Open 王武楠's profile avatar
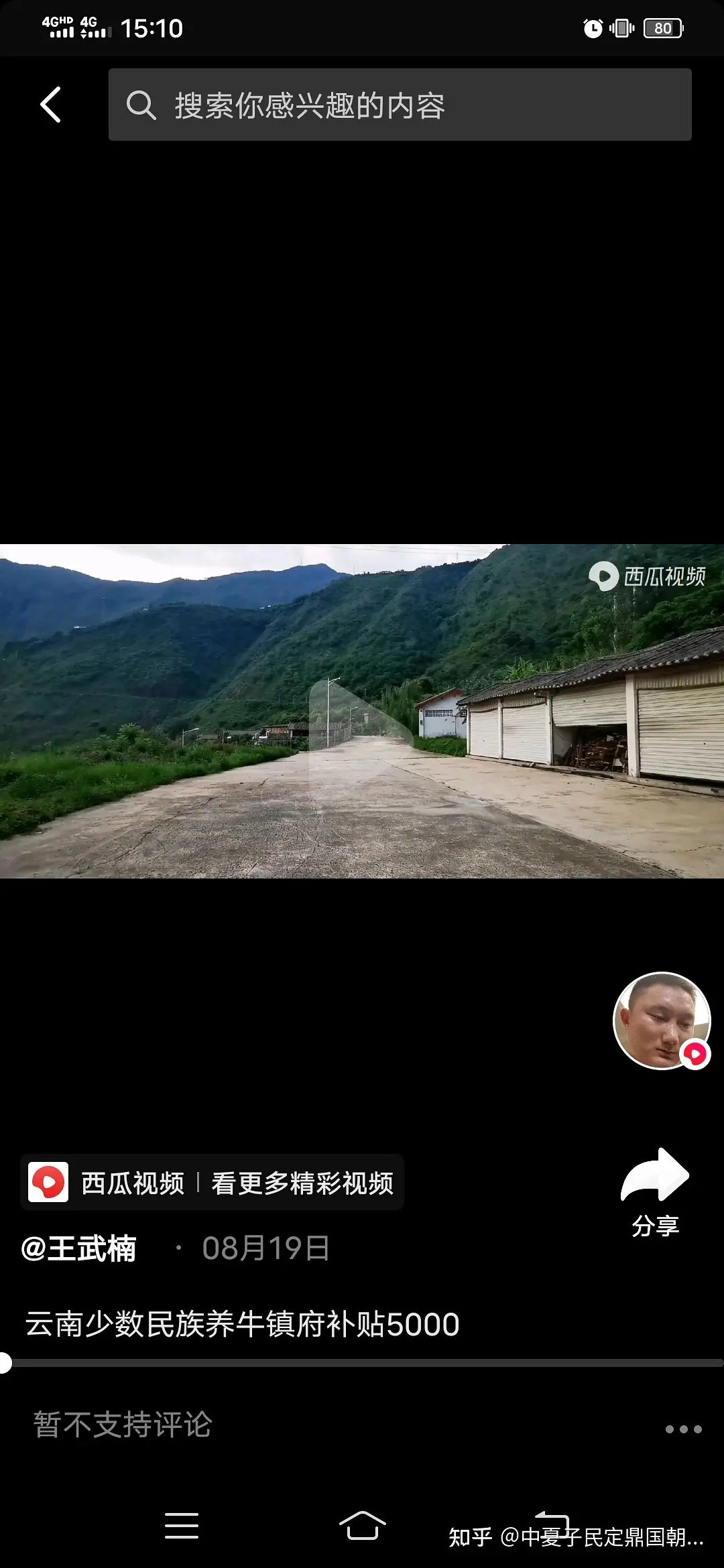The image size is (724, 1568). click(661, 1020)
